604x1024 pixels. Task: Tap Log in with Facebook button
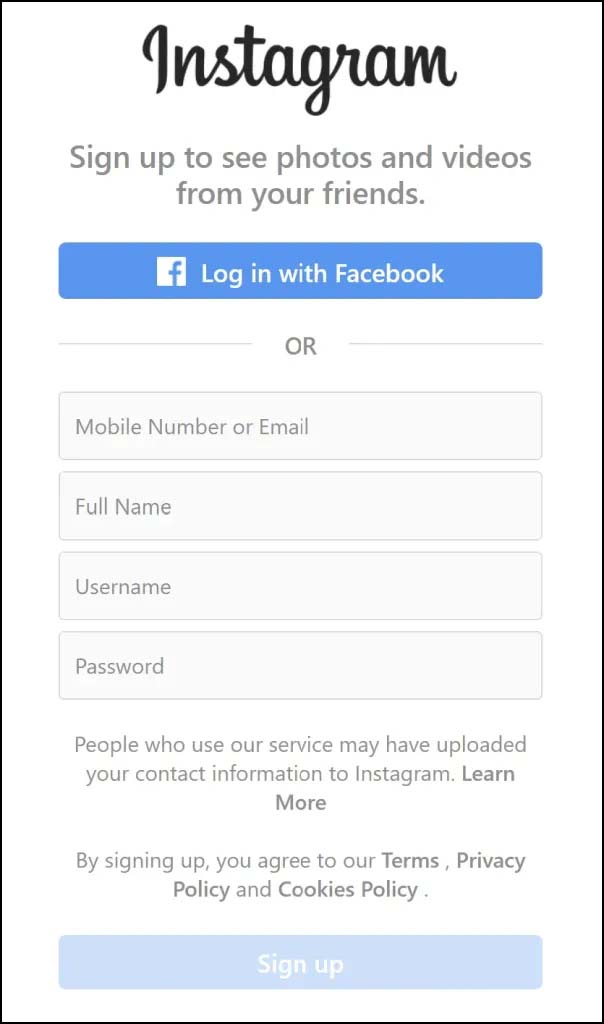tap(300, 271)
